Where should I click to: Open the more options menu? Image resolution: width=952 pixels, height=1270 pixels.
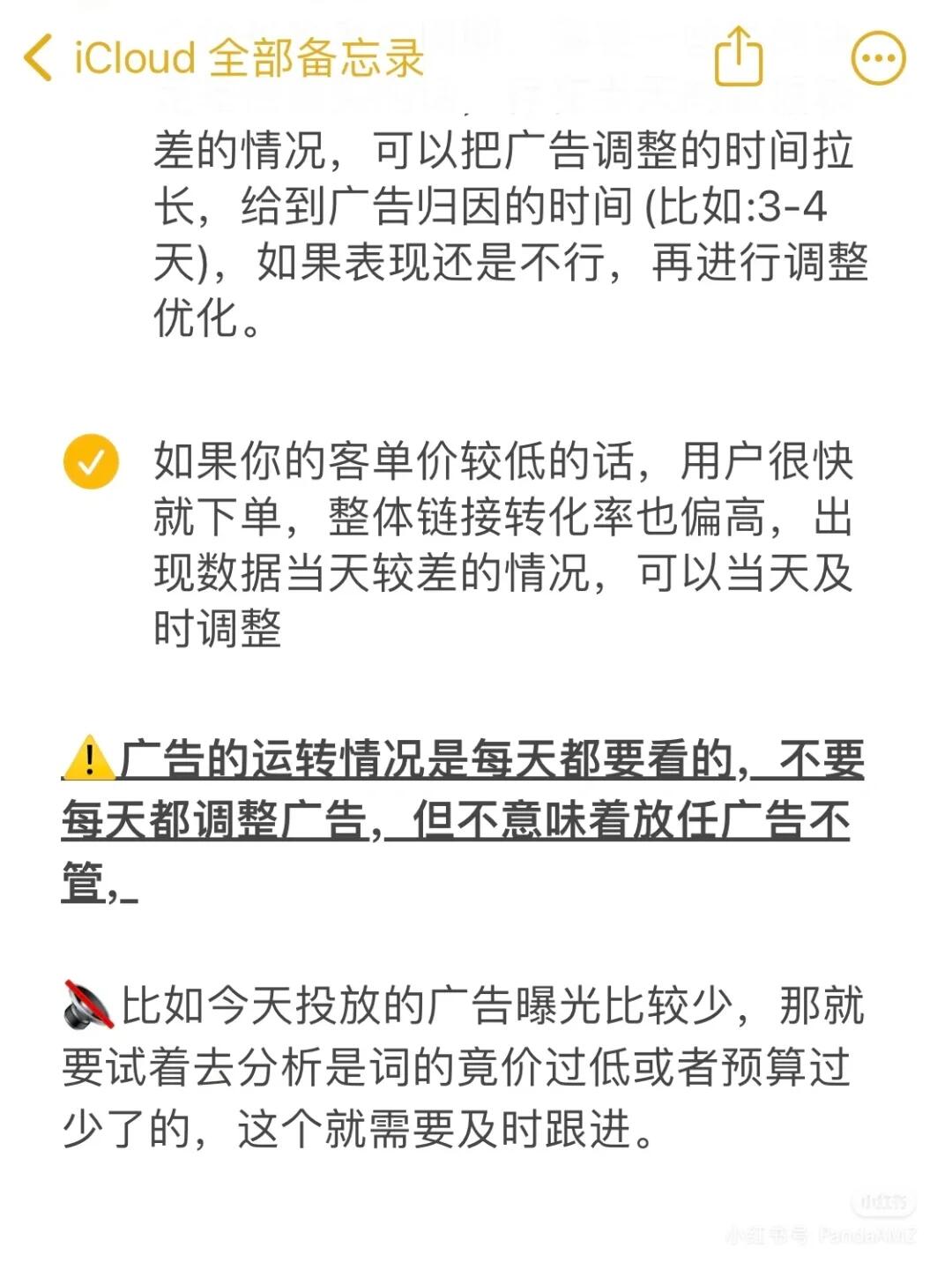pos(878,58)
